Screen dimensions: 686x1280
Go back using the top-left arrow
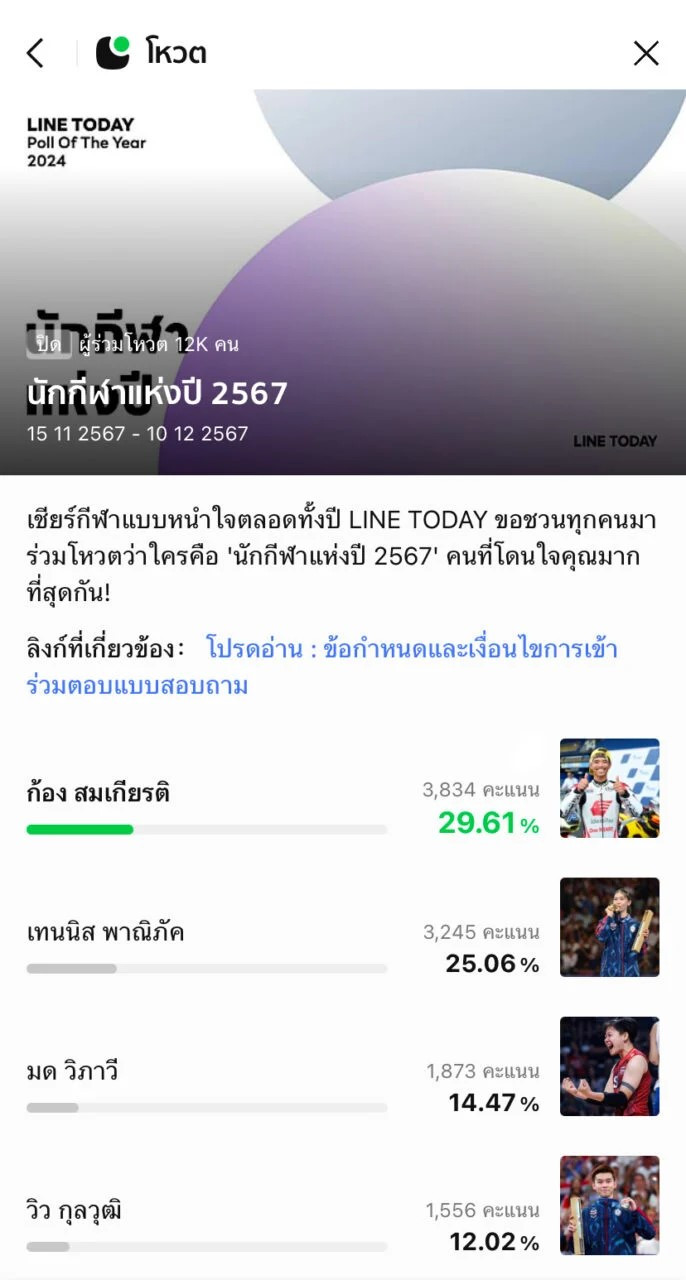pyautogui.click(x=36, y=53)
